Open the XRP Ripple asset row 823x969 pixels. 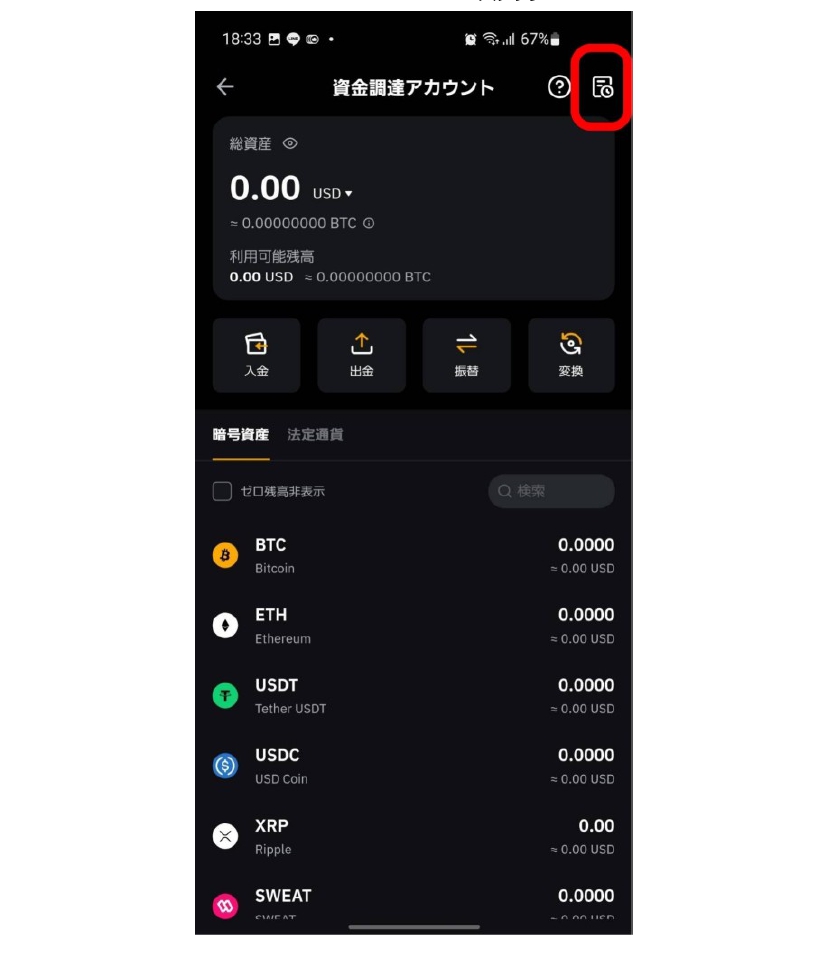[x=413, y=837]
